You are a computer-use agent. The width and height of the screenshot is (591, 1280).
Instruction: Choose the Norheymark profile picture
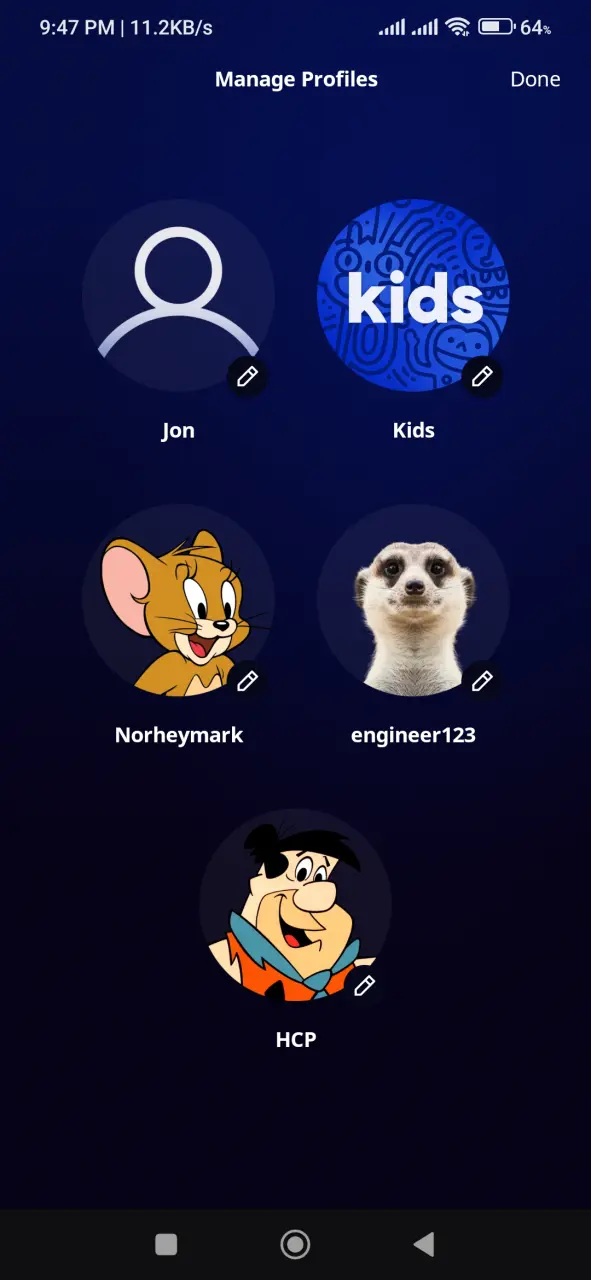(x=178, y=600)
